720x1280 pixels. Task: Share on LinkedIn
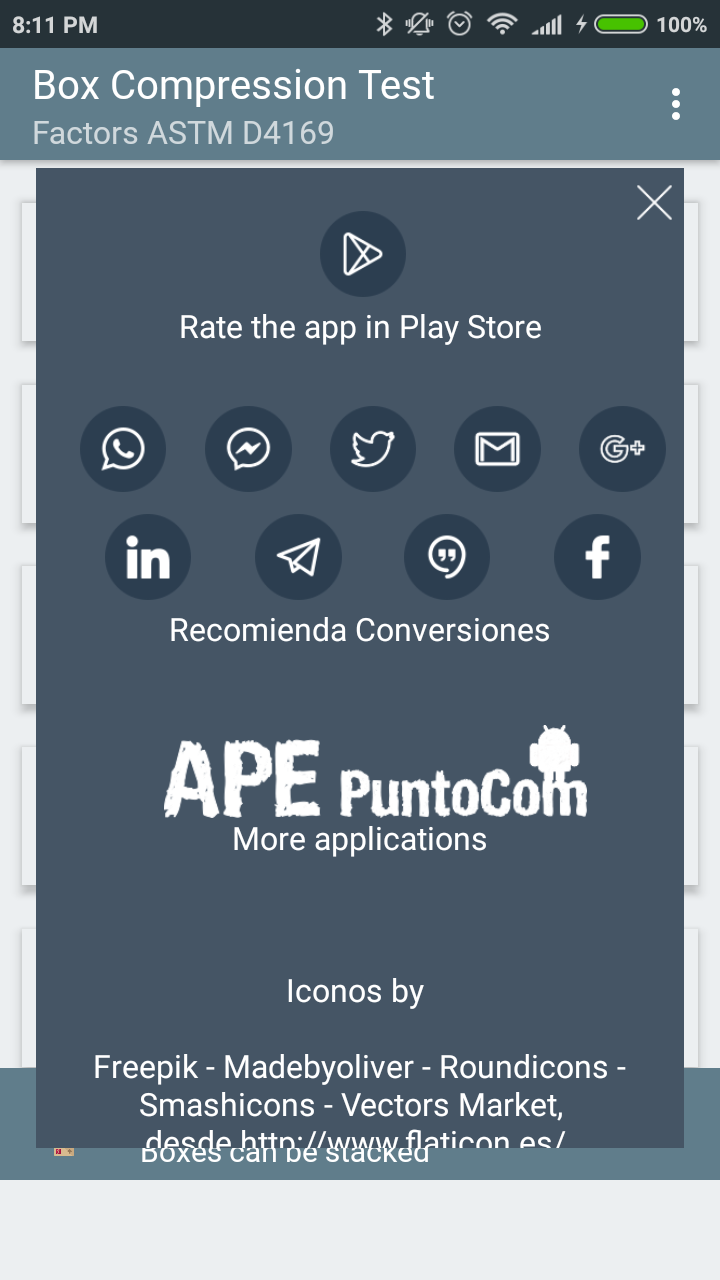148,557
